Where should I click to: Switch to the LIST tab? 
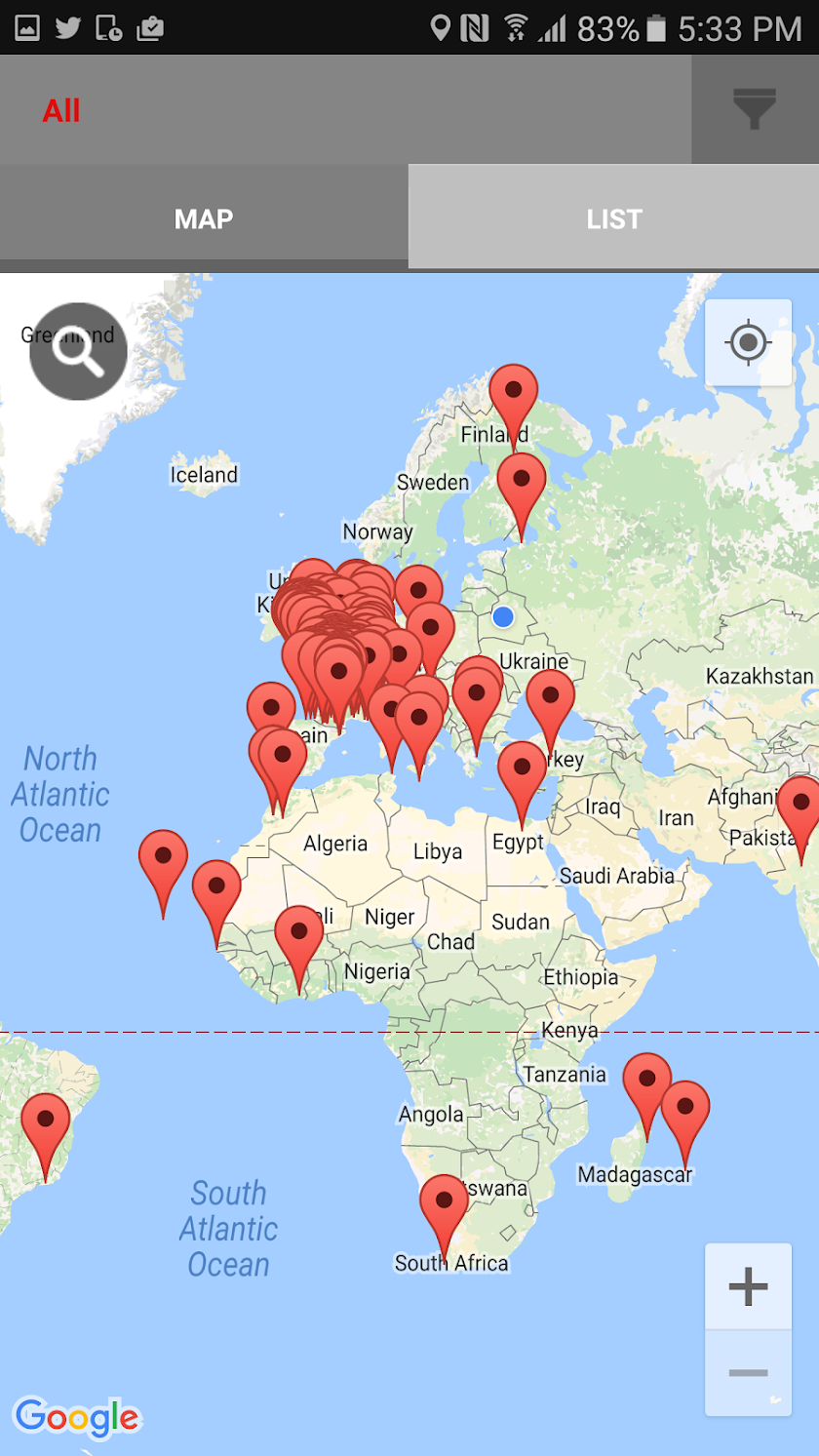(614, 218)
